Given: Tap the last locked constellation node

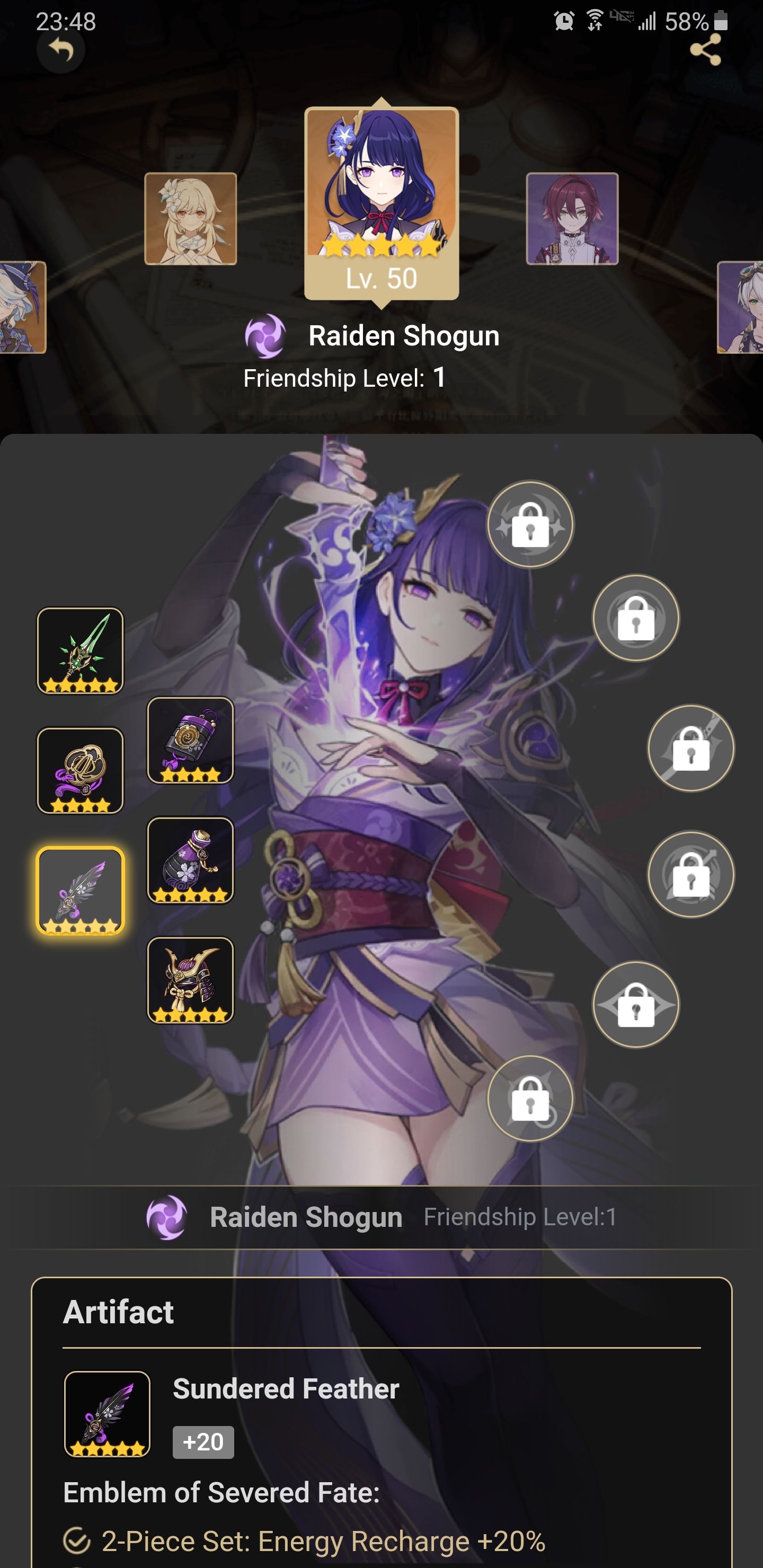Looking at the screenshot, I should click(x=530, y=1098).
